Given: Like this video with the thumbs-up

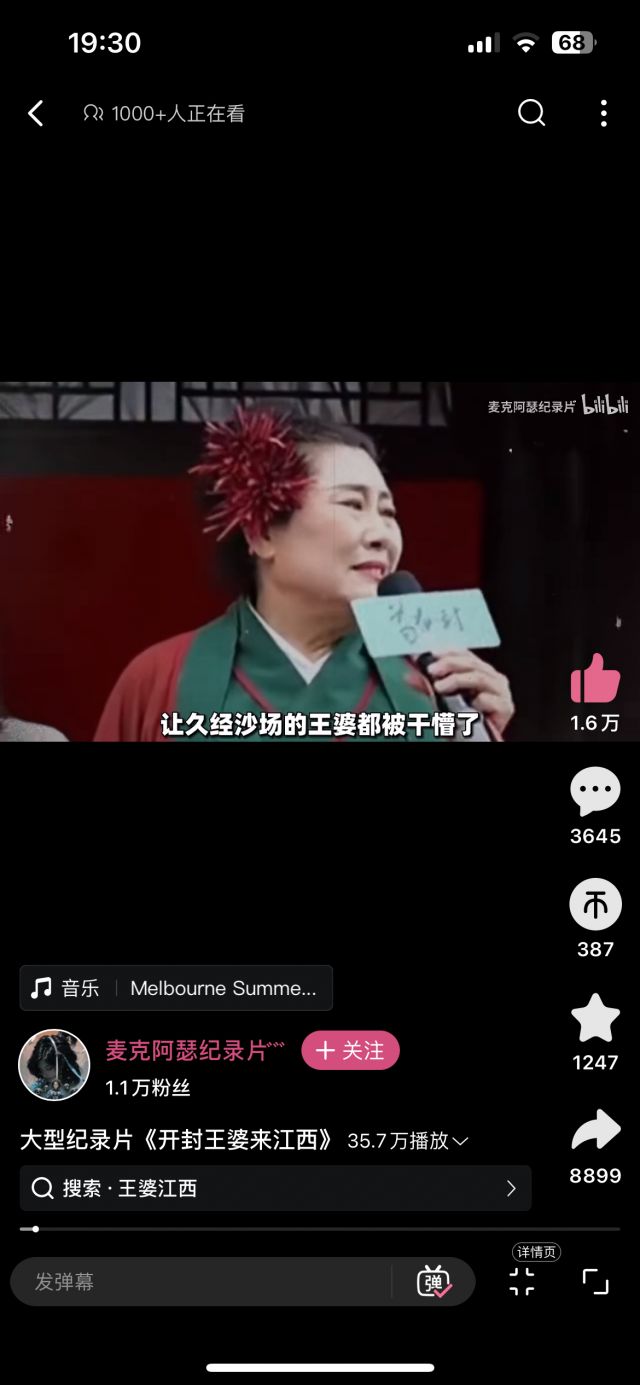Looking at the screenshot, I should [595, 679].
